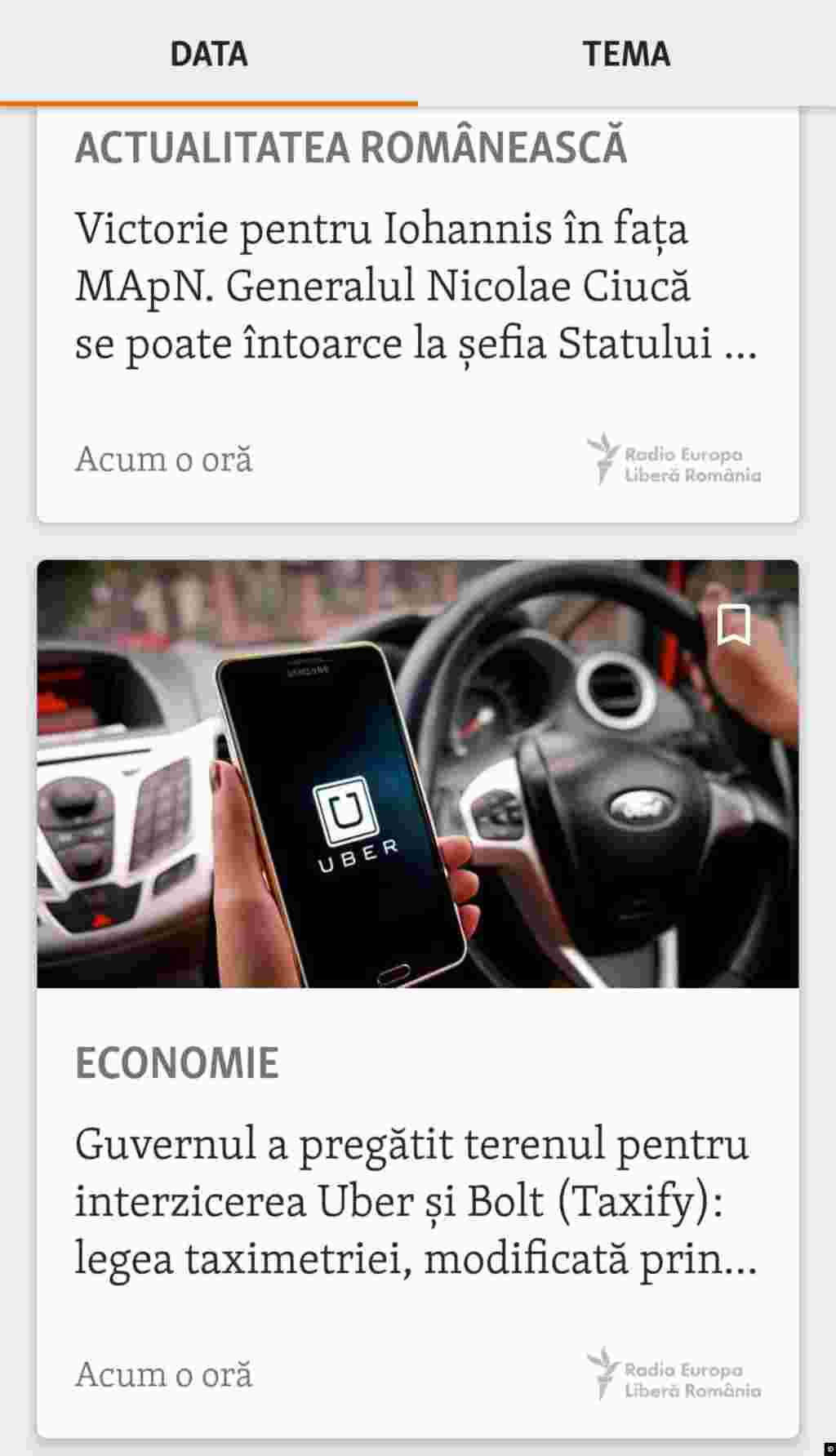This screenshot has height=1456, width=836.
Task: Open the Economie article about Uber and Bolt
Action: tap(416, 1200)
